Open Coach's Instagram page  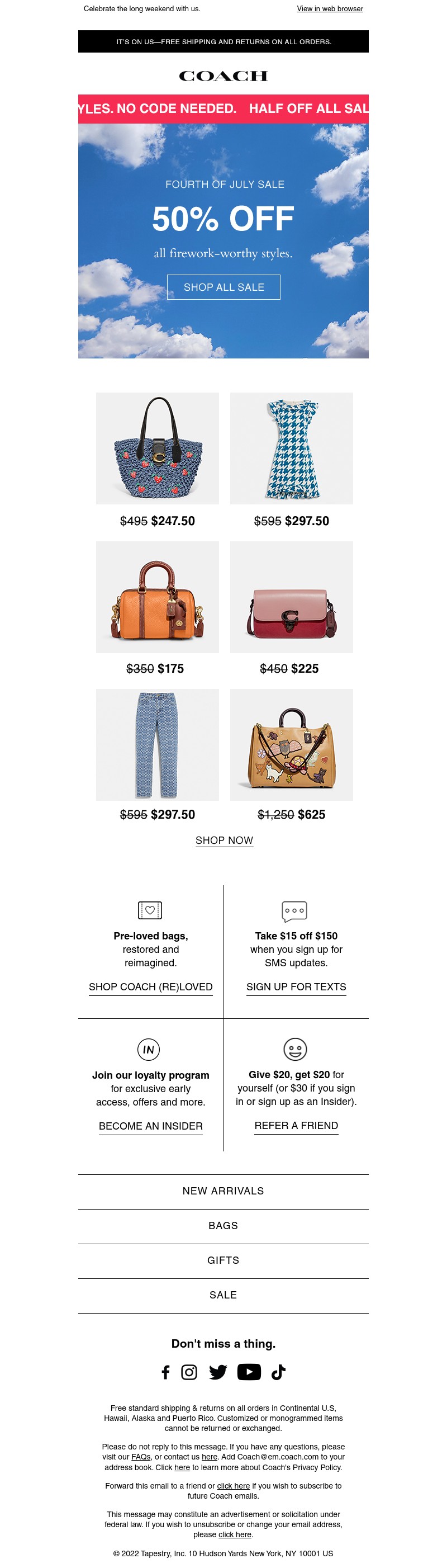pos(189,1372)
